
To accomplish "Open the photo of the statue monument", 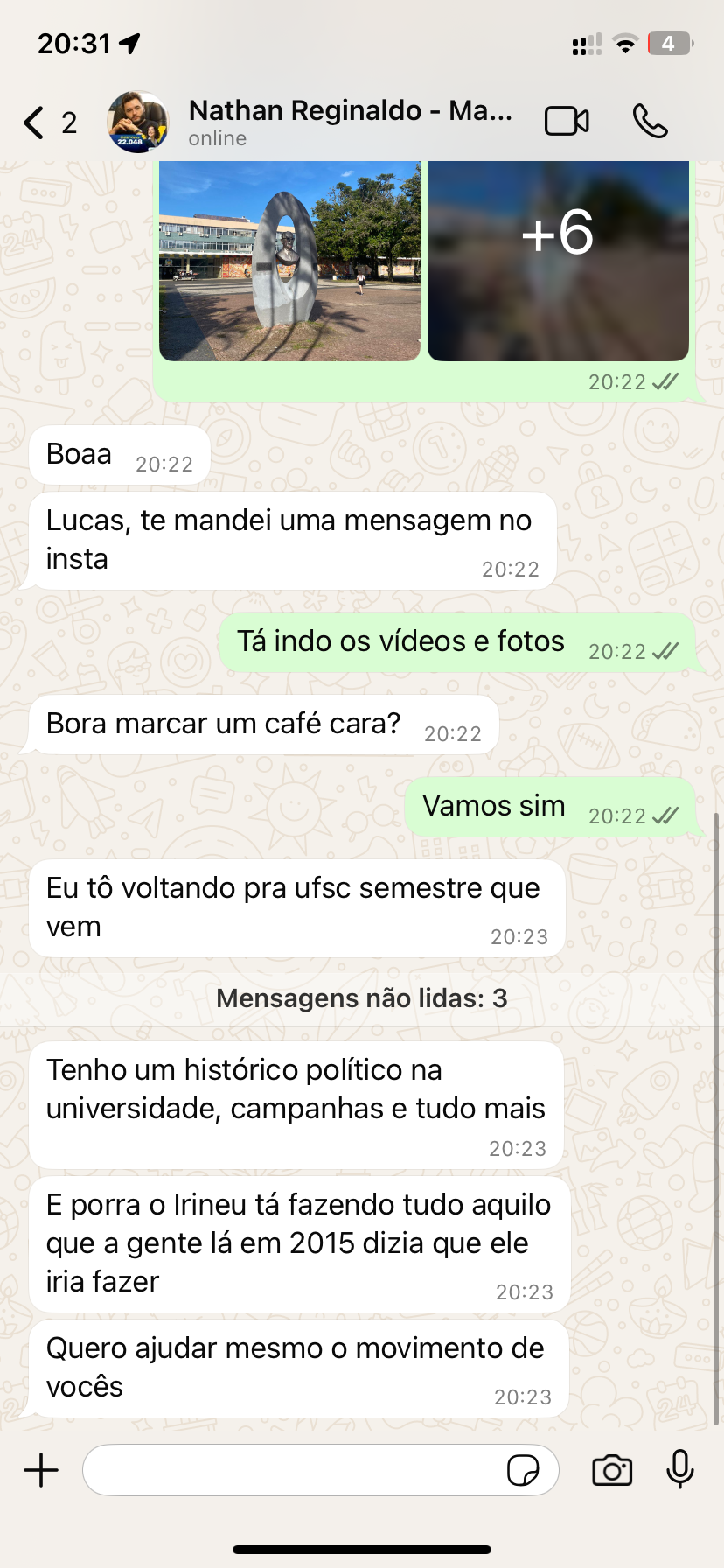I will [289, 261].
